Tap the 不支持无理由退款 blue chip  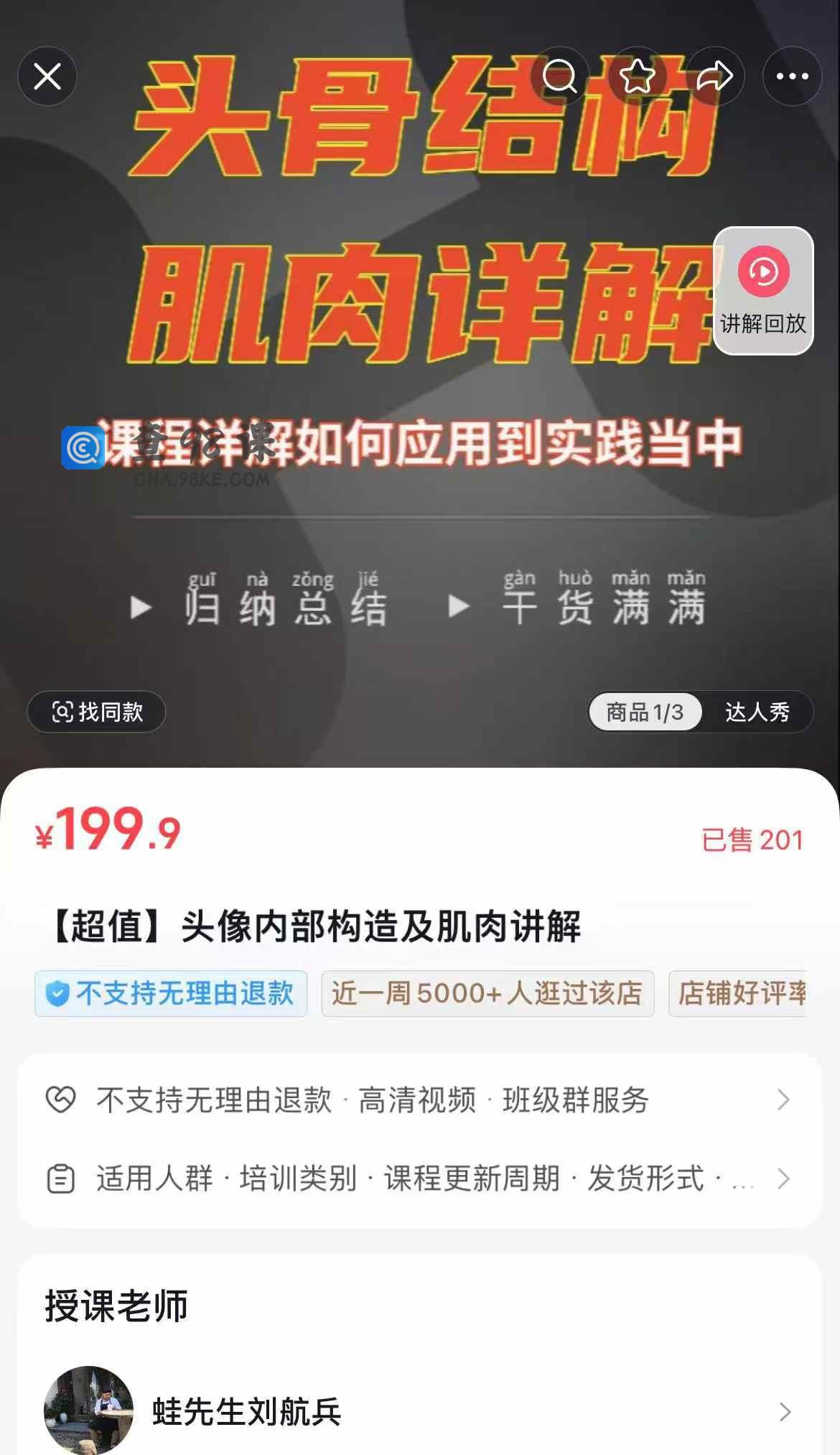(x=171, y=993)
